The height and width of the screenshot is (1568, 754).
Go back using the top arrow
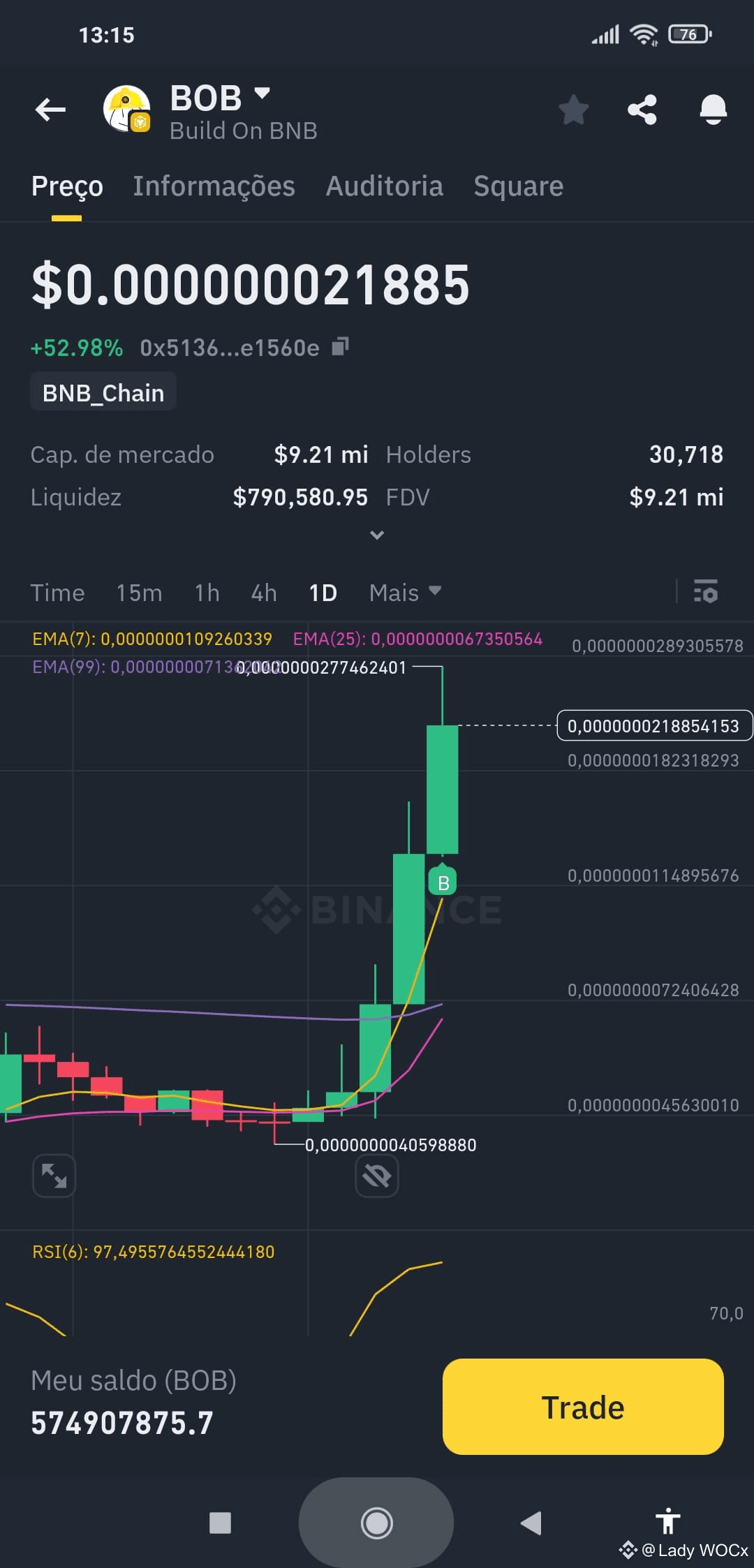tap(50, 110)
